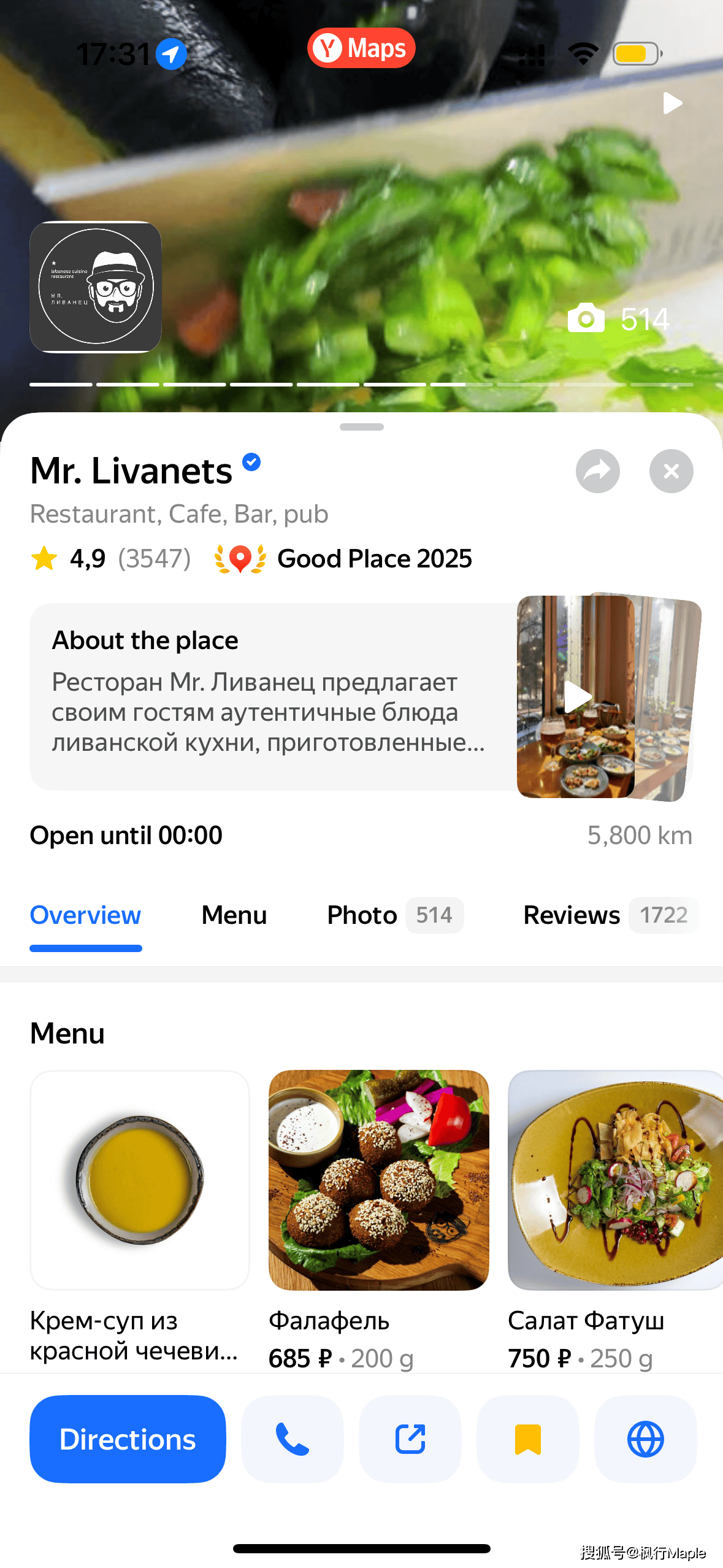
Task: Play the header video
Action: coord(673,103)
